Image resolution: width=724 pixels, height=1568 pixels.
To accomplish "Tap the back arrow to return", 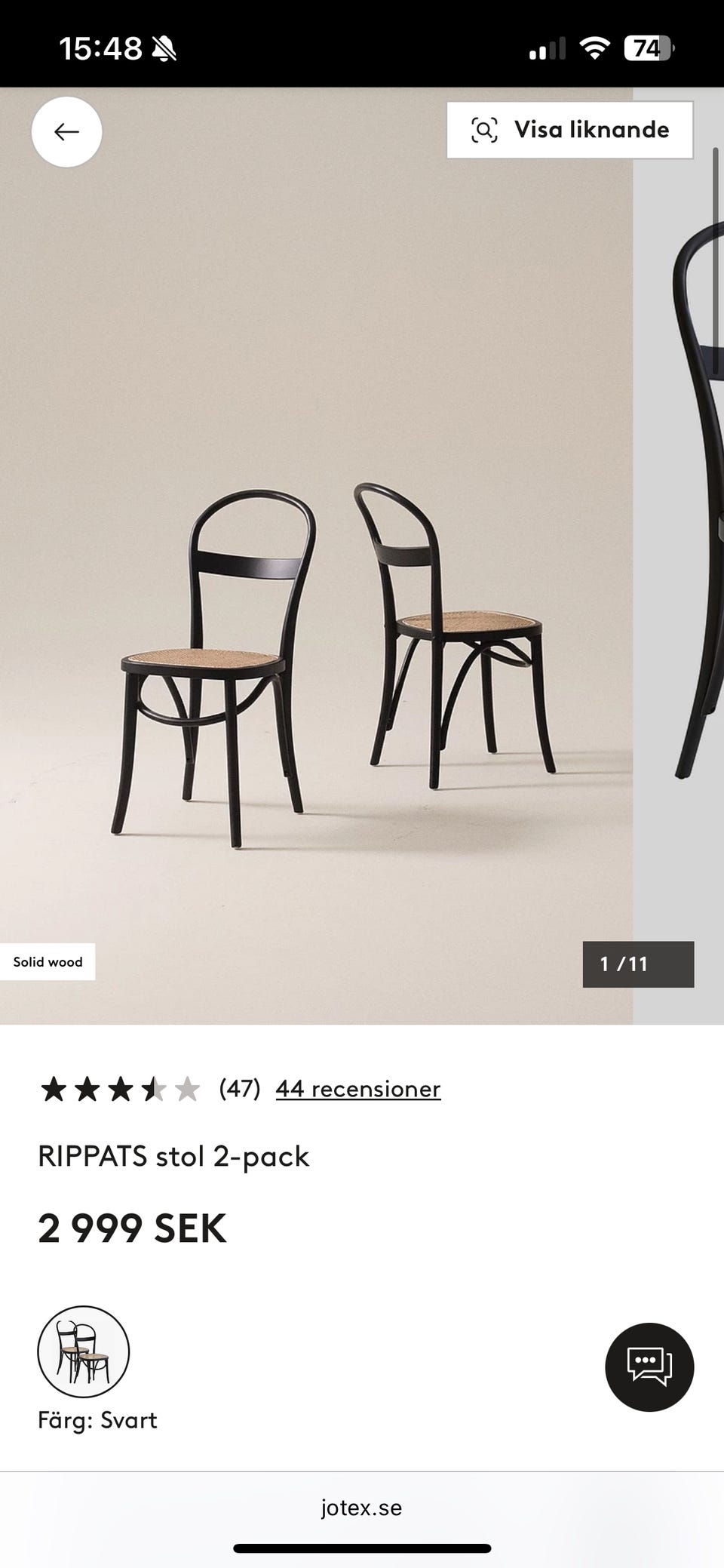I will tap(66, 131).
